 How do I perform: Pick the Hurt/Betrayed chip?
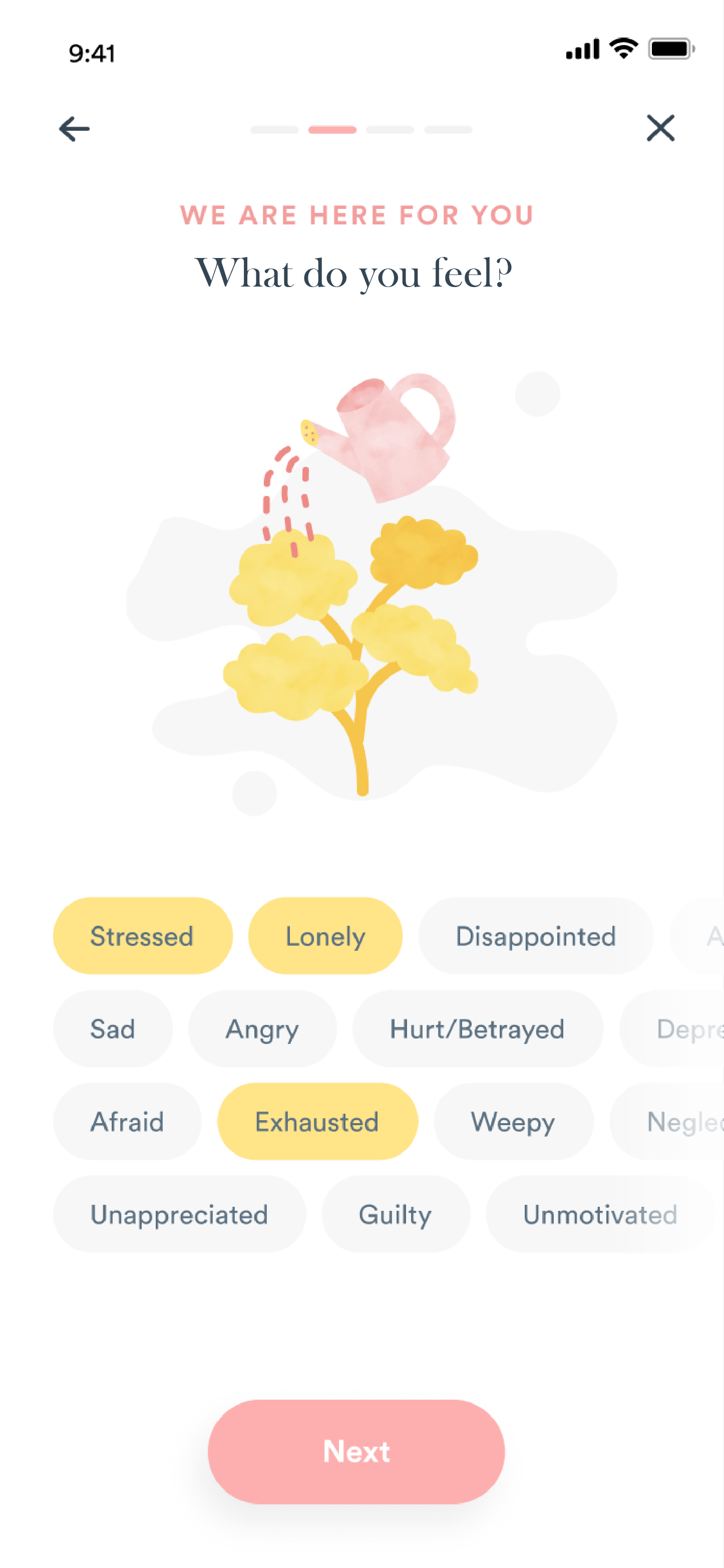pyautogui.click(x=477, y=1028)
